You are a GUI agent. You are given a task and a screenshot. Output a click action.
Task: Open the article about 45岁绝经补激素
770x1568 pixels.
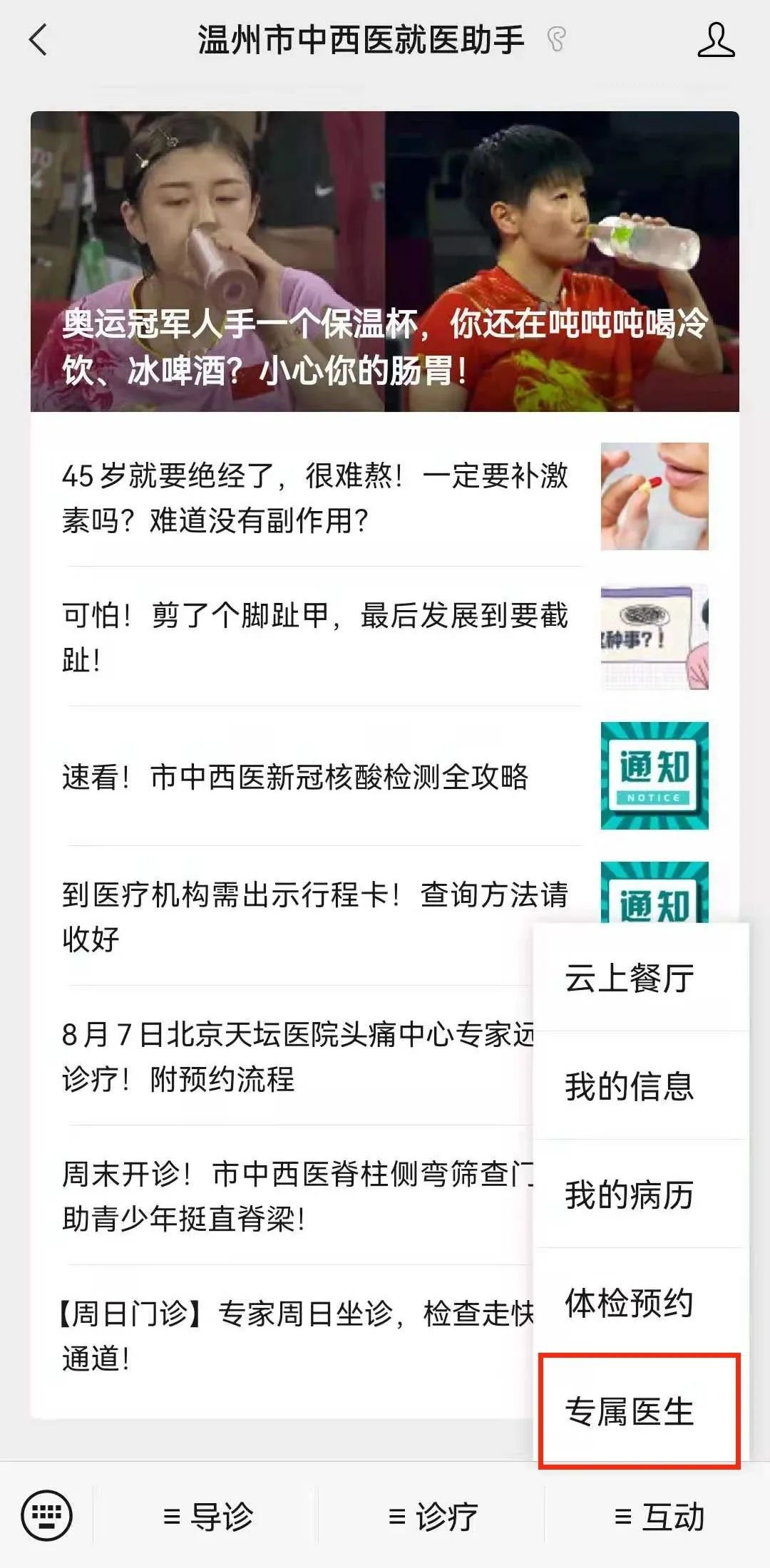(314, 497)
